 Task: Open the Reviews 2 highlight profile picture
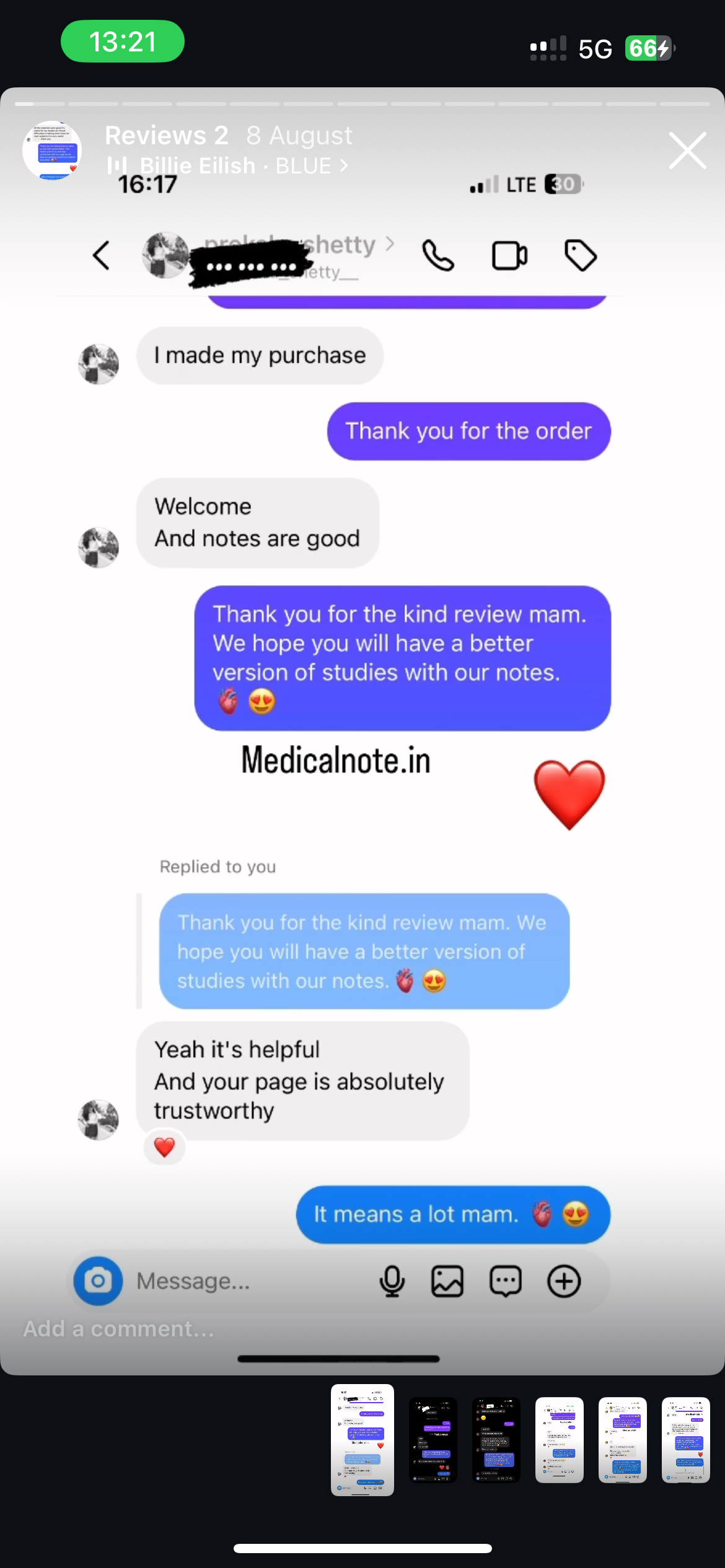coord(52,150)
